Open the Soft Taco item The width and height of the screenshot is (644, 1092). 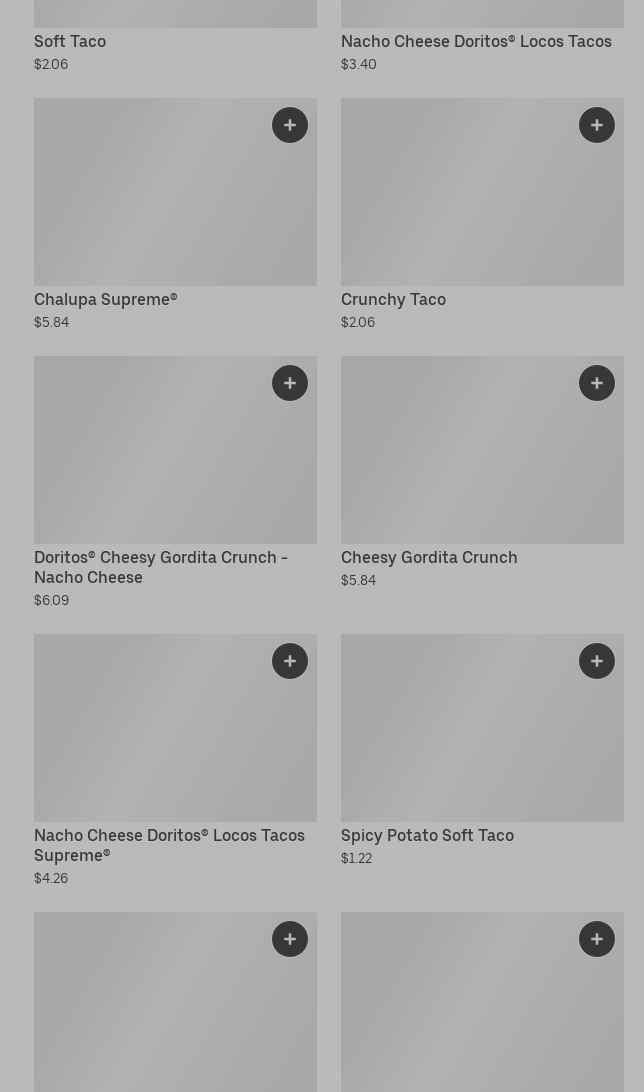(x=70, y=42)
